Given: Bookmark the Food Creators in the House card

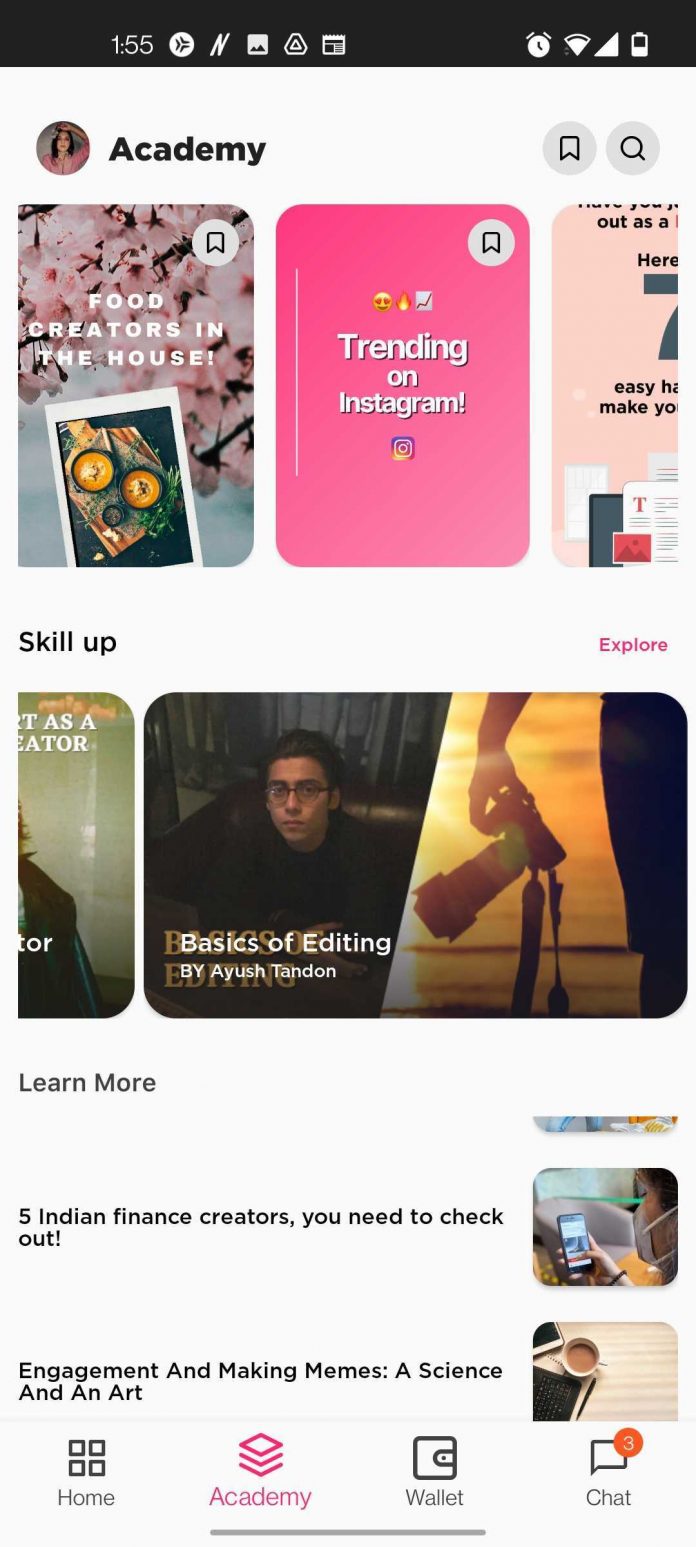Looking at the screenshot, I should click(x=215, y=242).
